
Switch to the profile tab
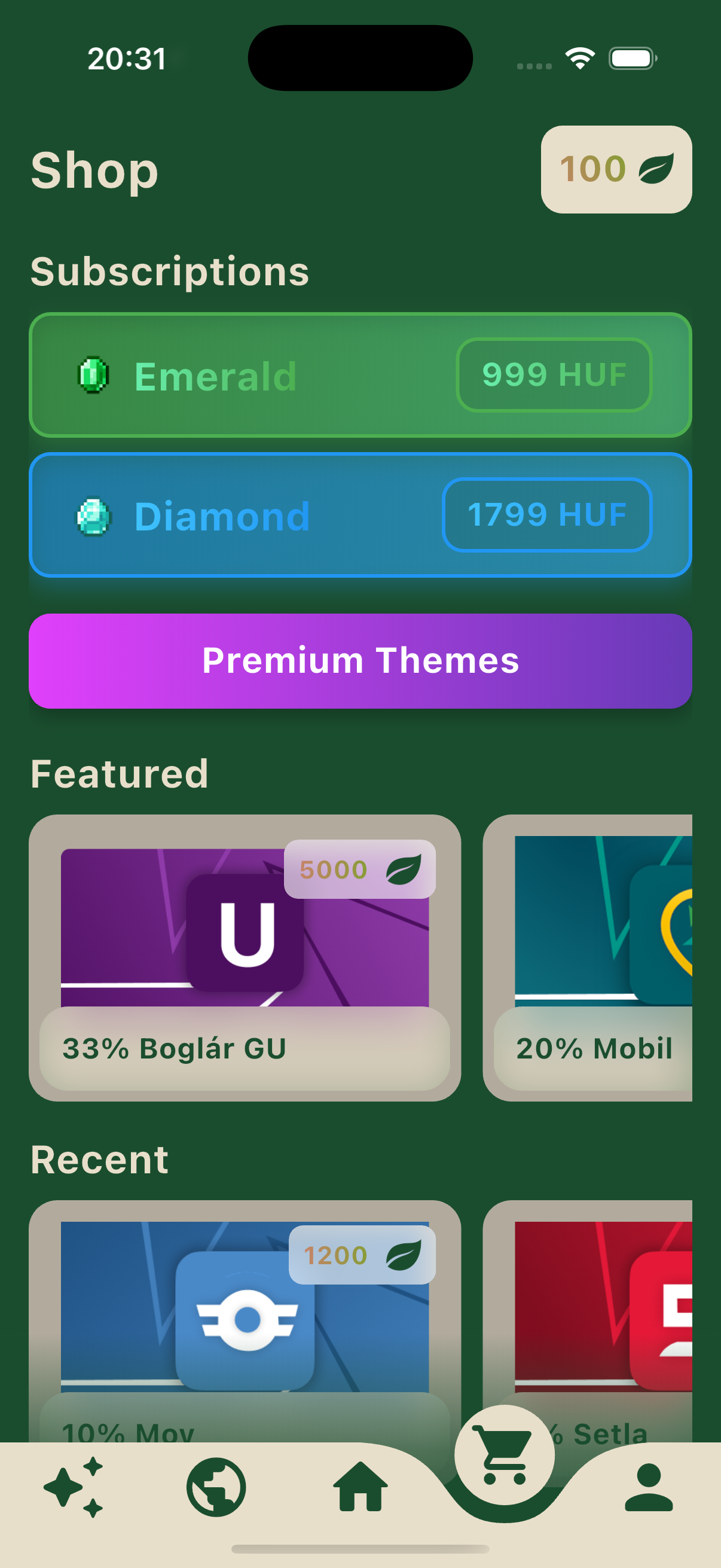[x=649, y=1487]
